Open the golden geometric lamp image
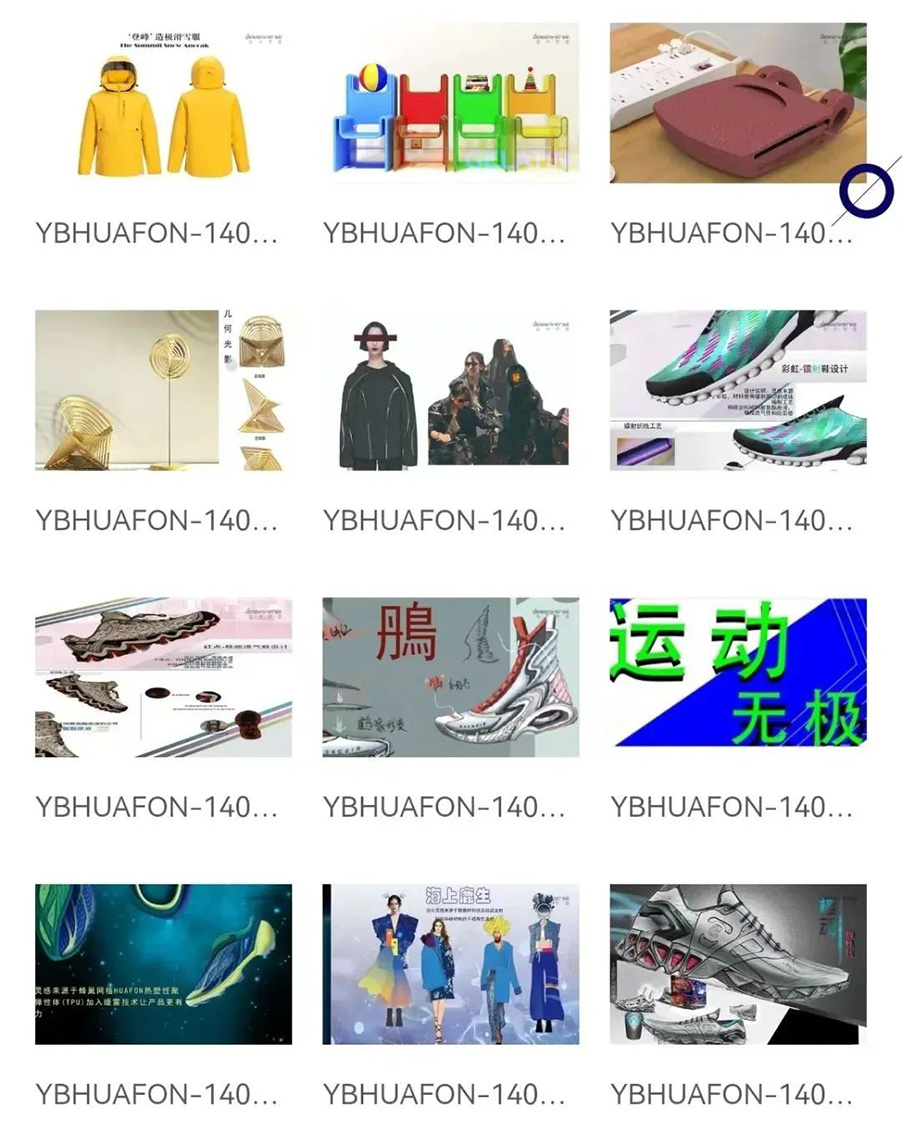 [x=163, y=390]
